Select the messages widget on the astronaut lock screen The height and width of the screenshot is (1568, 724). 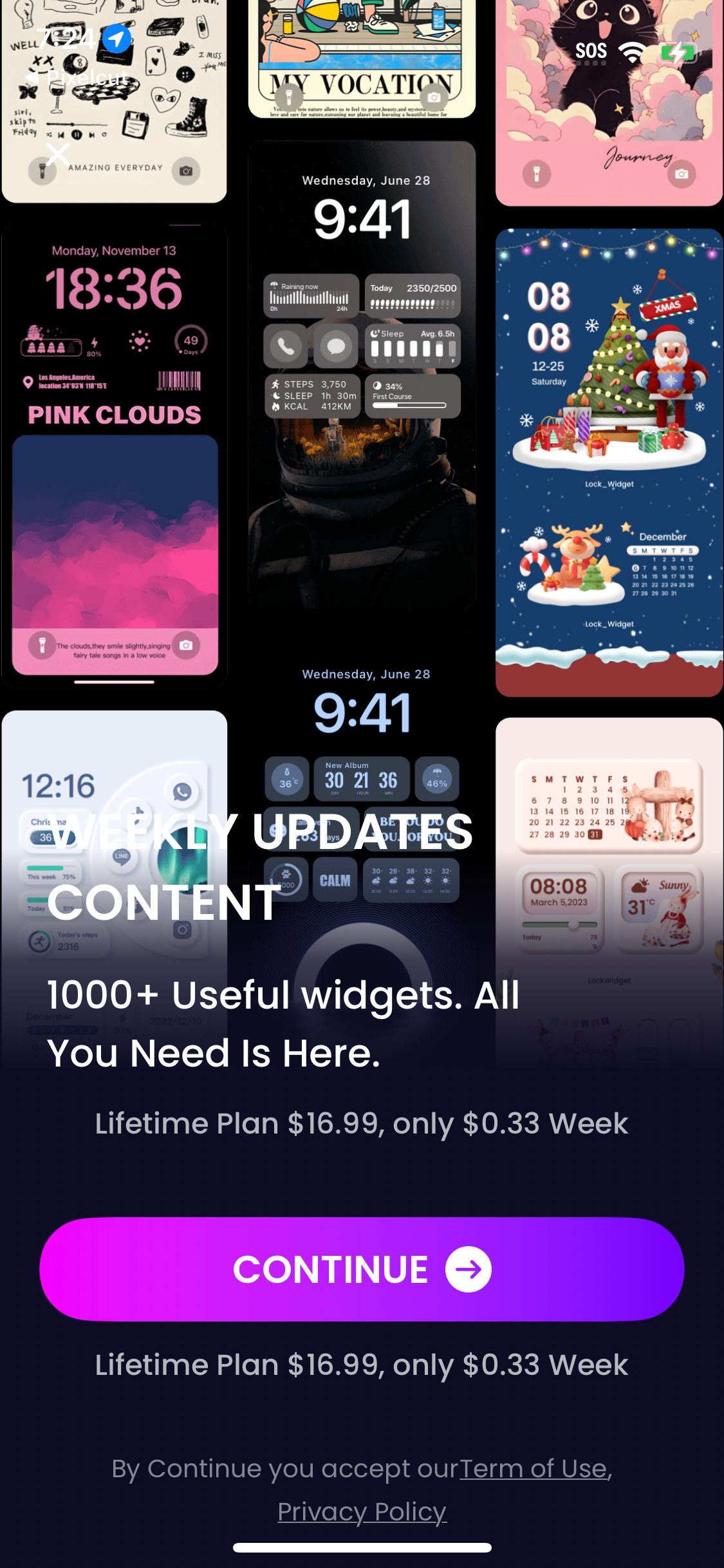(x=335, y=346)
